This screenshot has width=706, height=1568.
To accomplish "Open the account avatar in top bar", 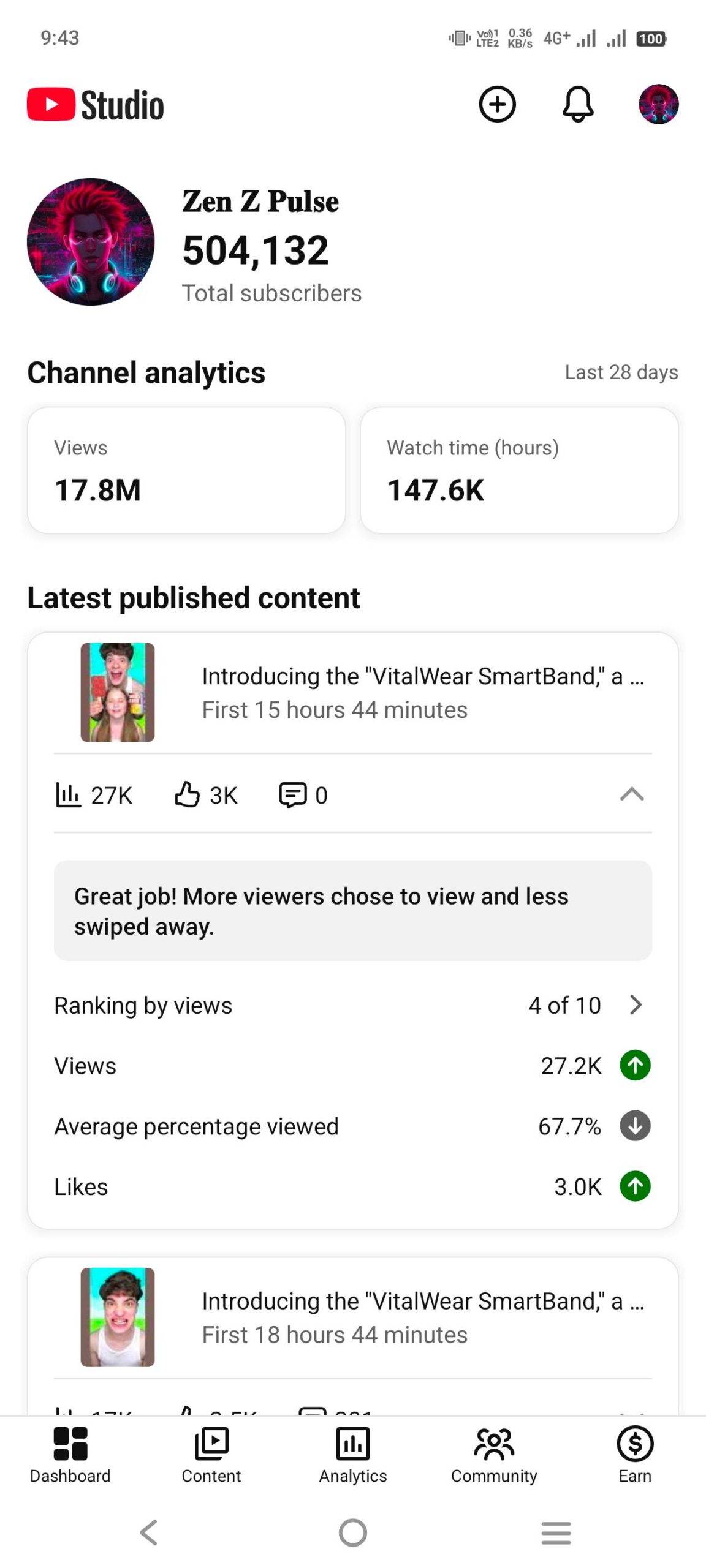I will tap(658, 105).
